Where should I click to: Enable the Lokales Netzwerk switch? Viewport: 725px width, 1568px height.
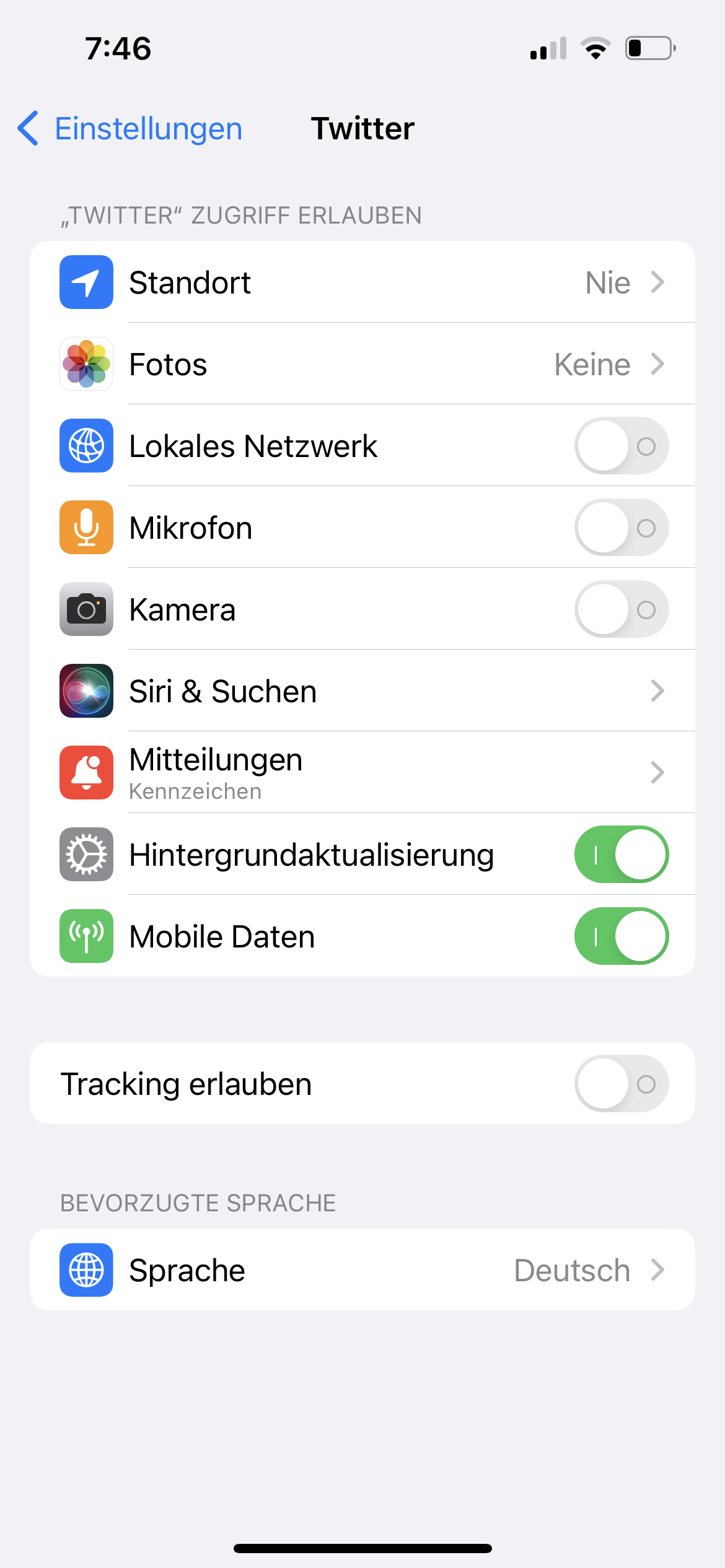[x=621, y=446]
